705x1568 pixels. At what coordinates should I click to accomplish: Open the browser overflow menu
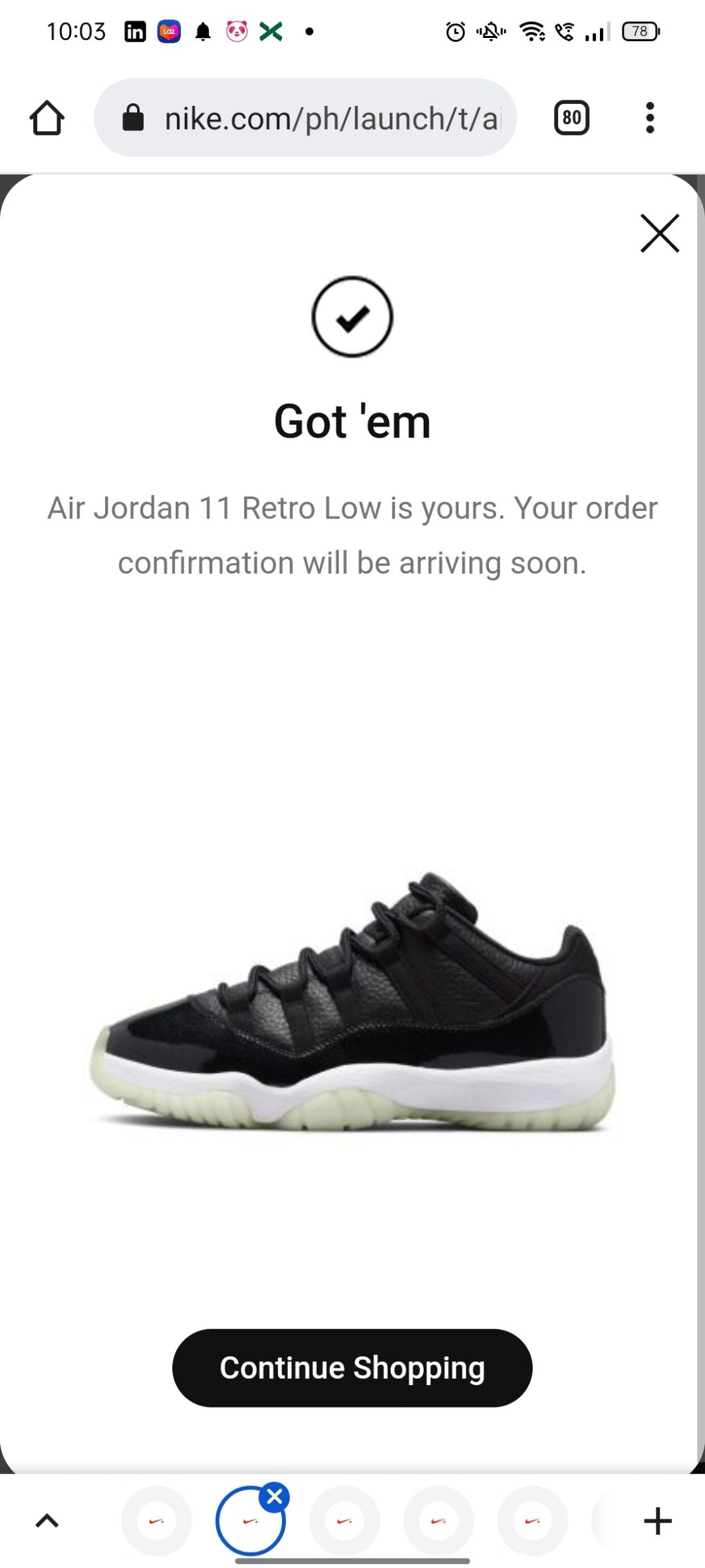(x=650, y=118)
